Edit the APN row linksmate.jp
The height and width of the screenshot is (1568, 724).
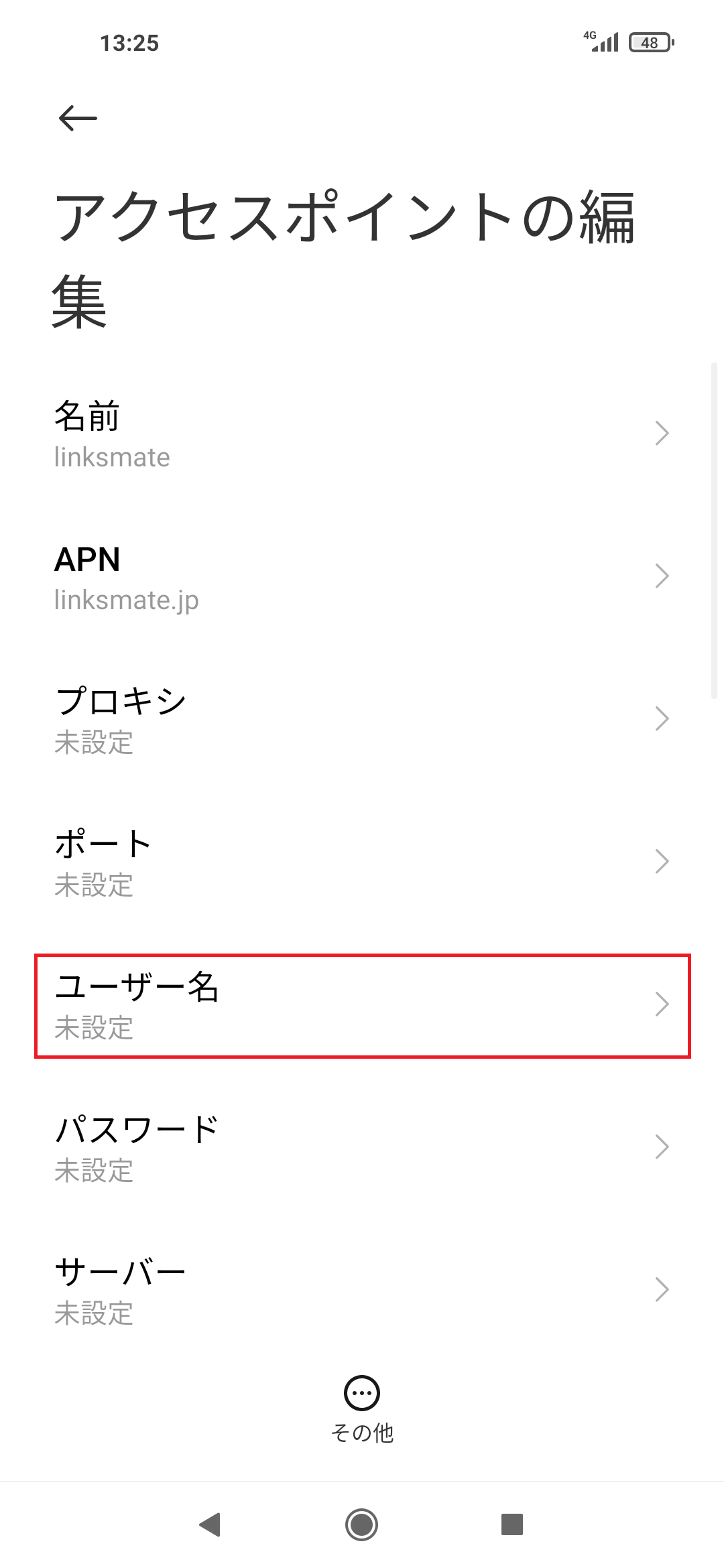[362, 576]
